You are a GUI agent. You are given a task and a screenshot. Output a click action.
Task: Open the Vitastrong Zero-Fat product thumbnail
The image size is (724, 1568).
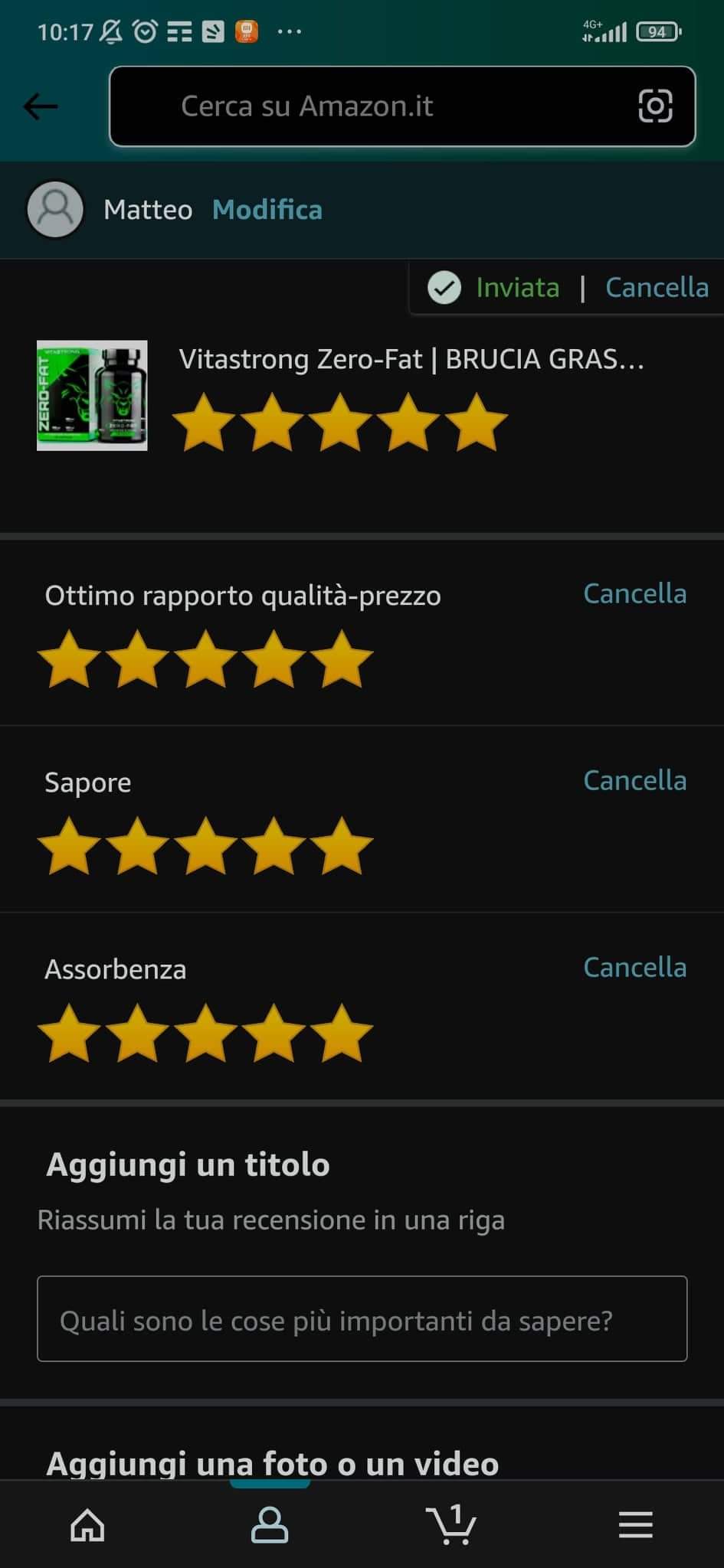click(92, 395)
